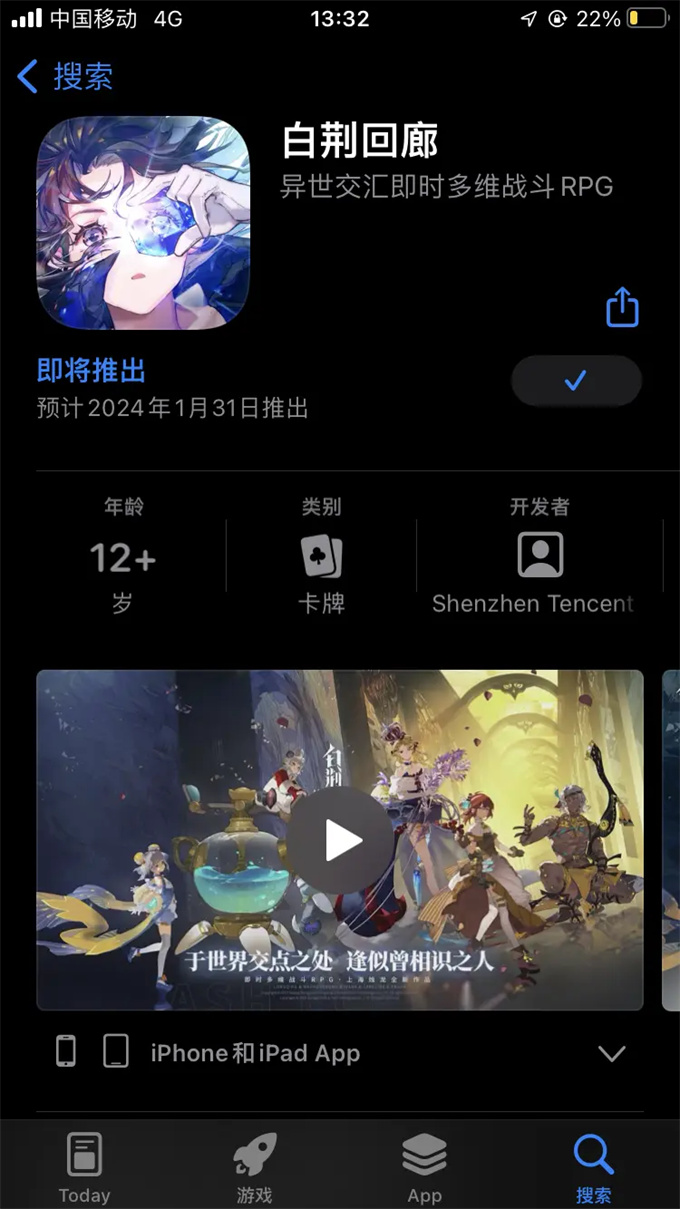Share the 白荆回廊 app page
The image size is (680, 1209).
[622, 307]
